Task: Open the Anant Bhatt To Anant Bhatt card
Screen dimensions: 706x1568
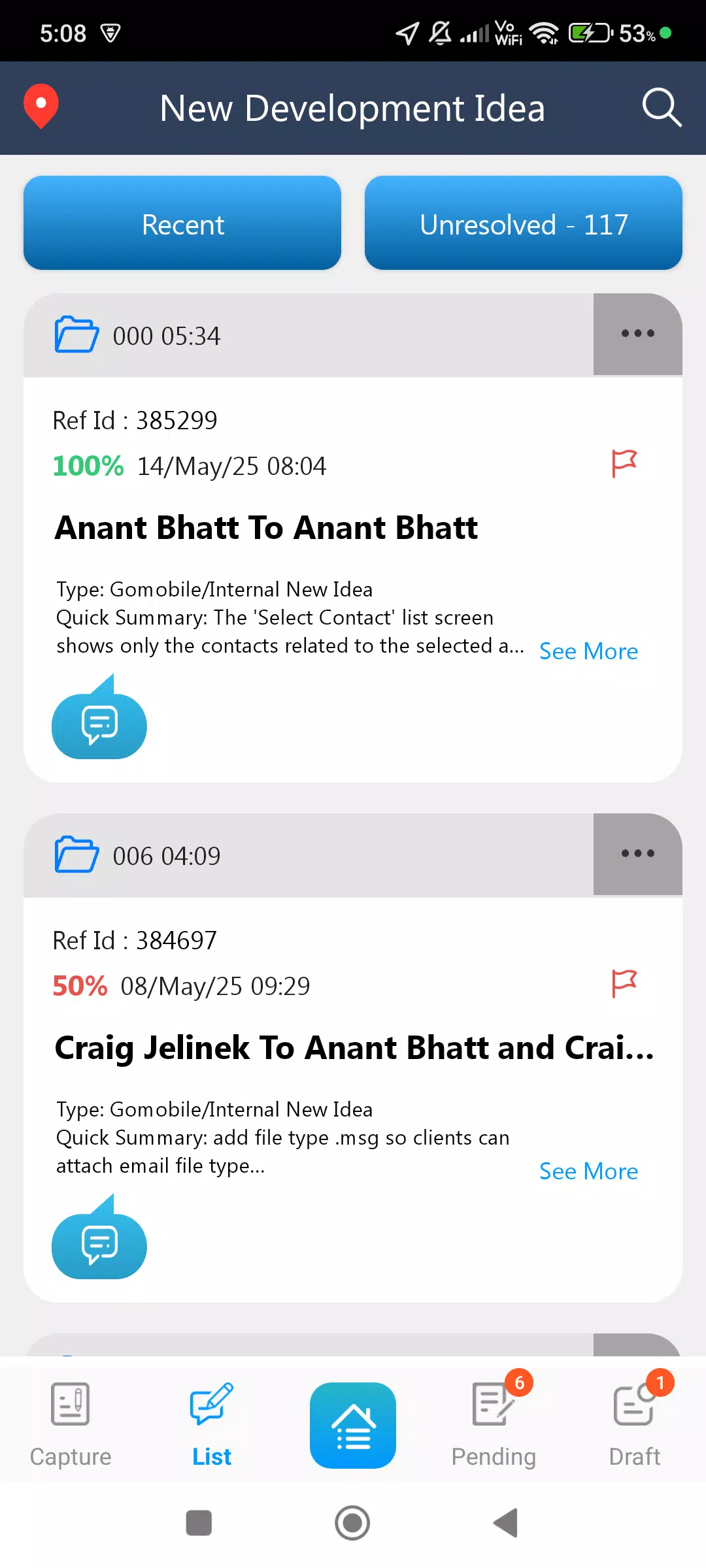Action: 266,527
